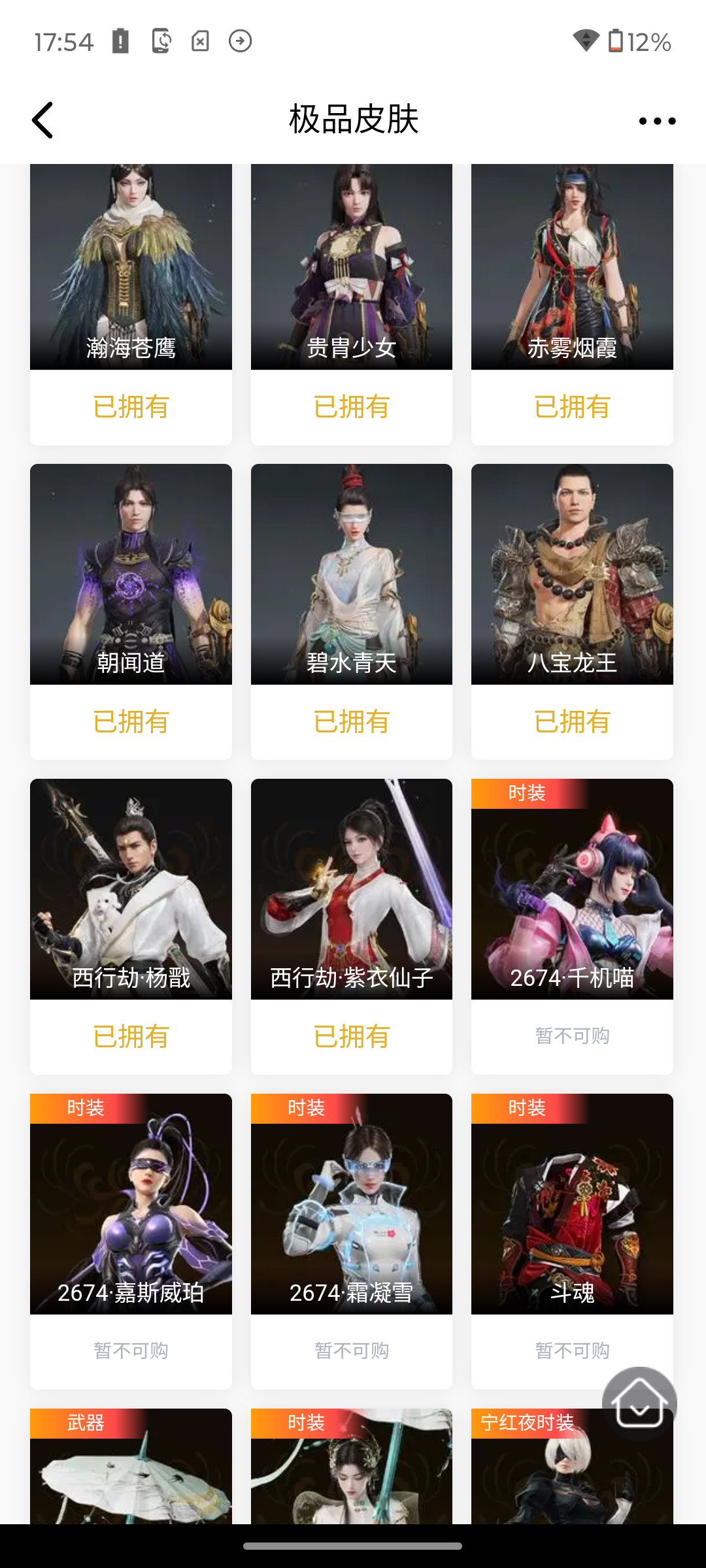Open the 瀚海苍鹰 skin card
The width and height of the screenshot is (706, 1568).
point(131,274)
